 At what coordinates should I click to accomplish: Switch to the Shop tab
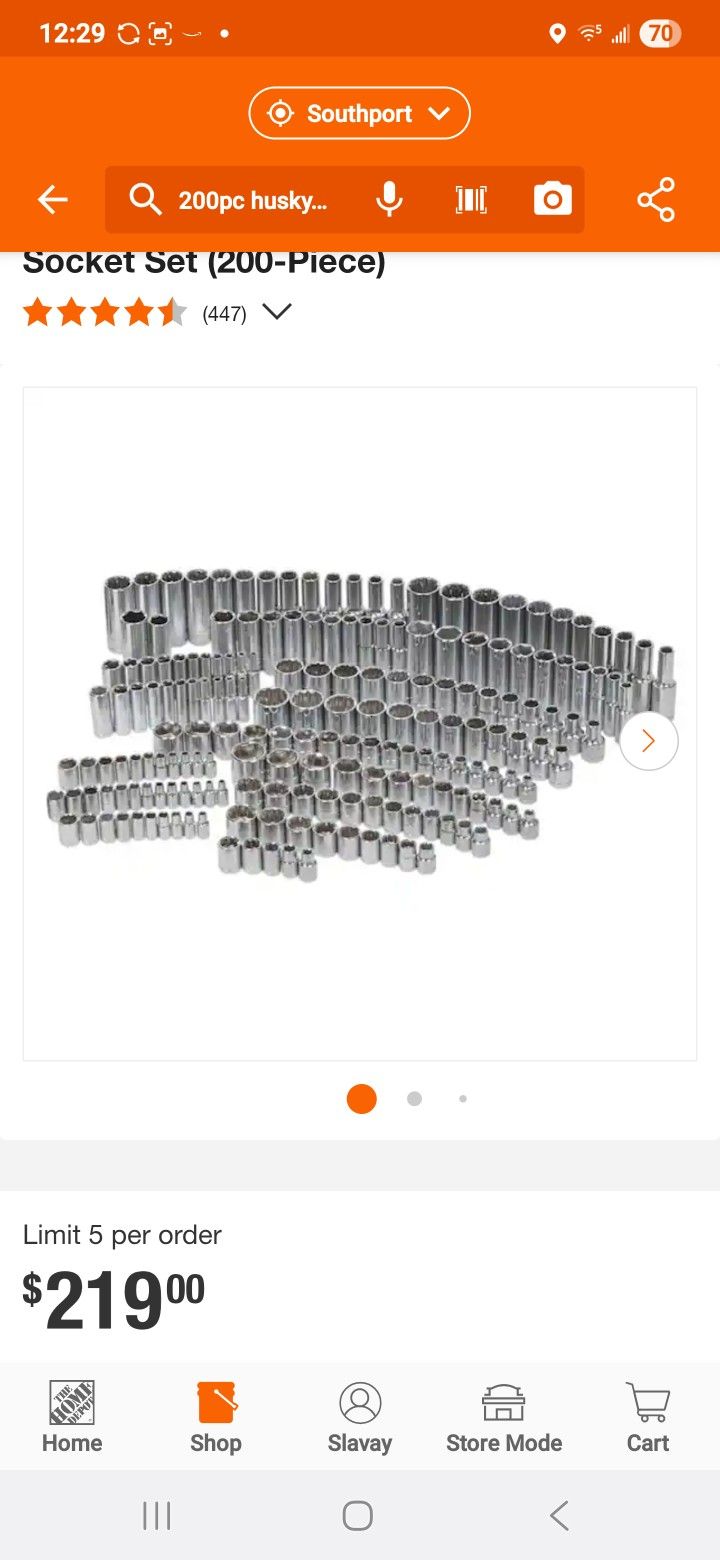pos(216,1416)
